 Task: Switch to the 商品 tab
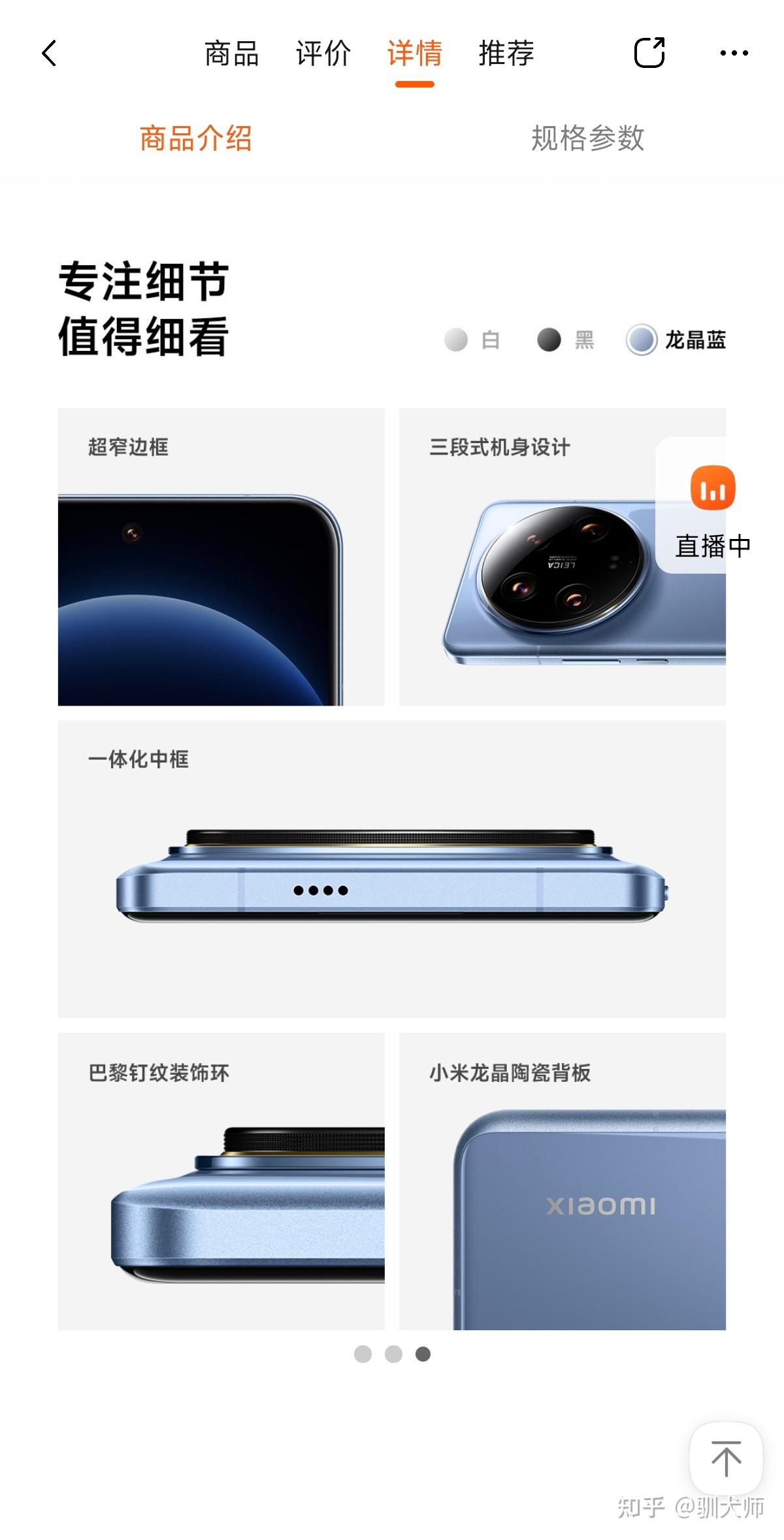231,54
